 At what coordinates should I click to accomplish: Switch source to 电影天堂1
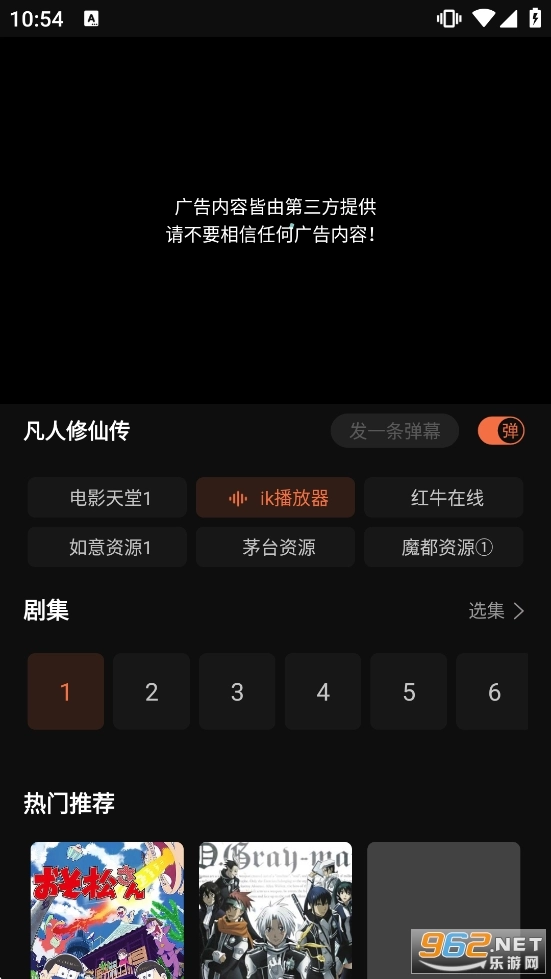pyautogui.click(x=107, y=498)
